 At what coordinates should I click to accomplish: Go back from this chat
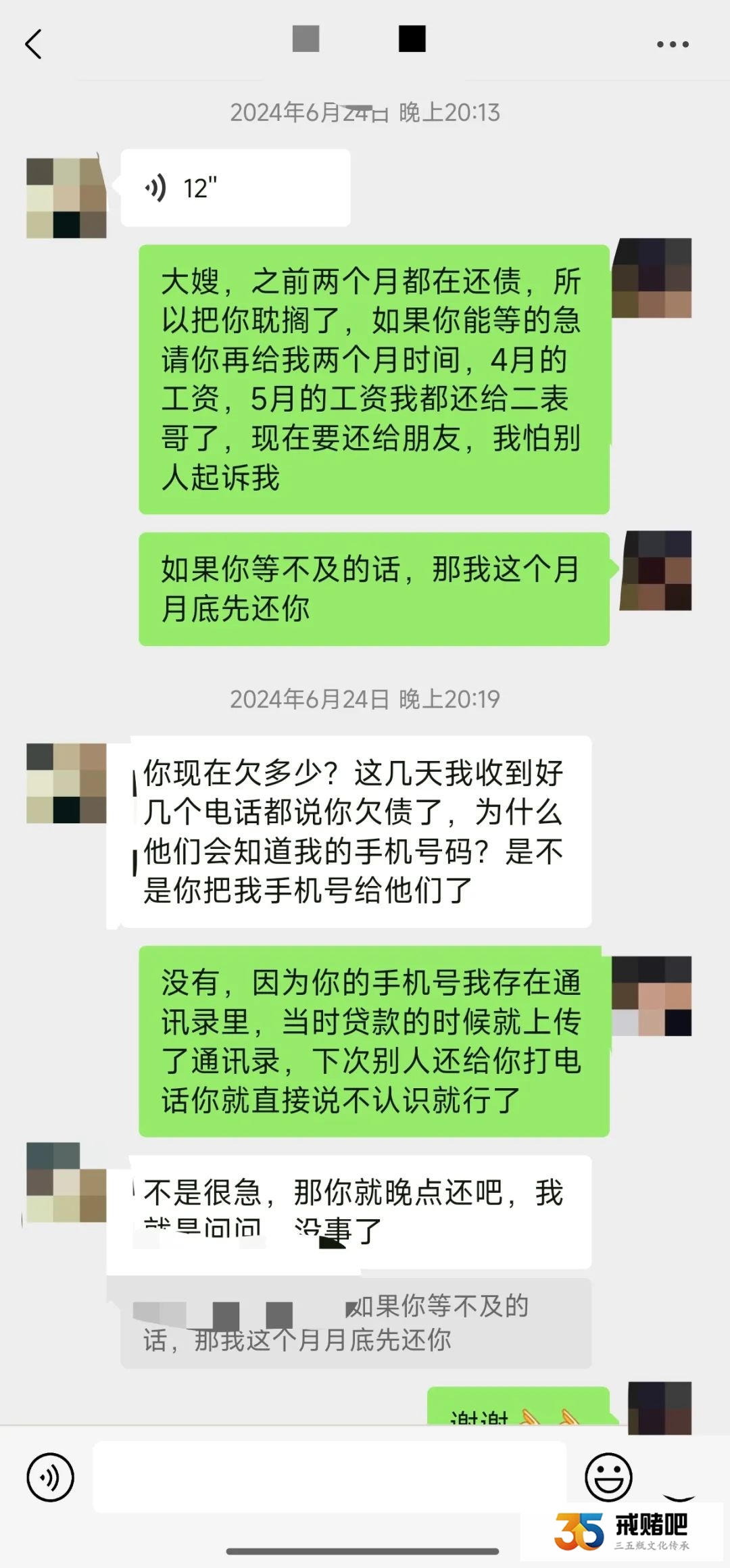click(x=34, y=45)
